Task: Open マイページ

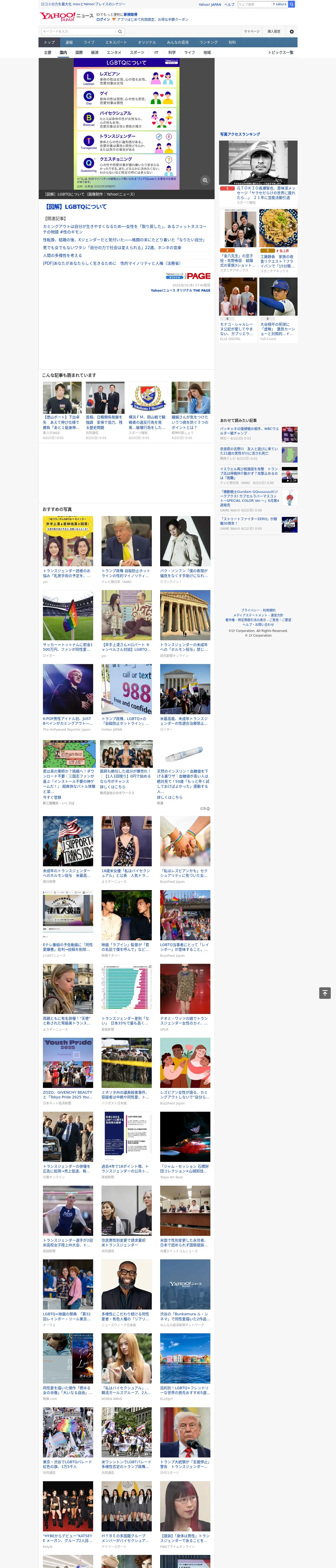Action: (x=251, y=32)
